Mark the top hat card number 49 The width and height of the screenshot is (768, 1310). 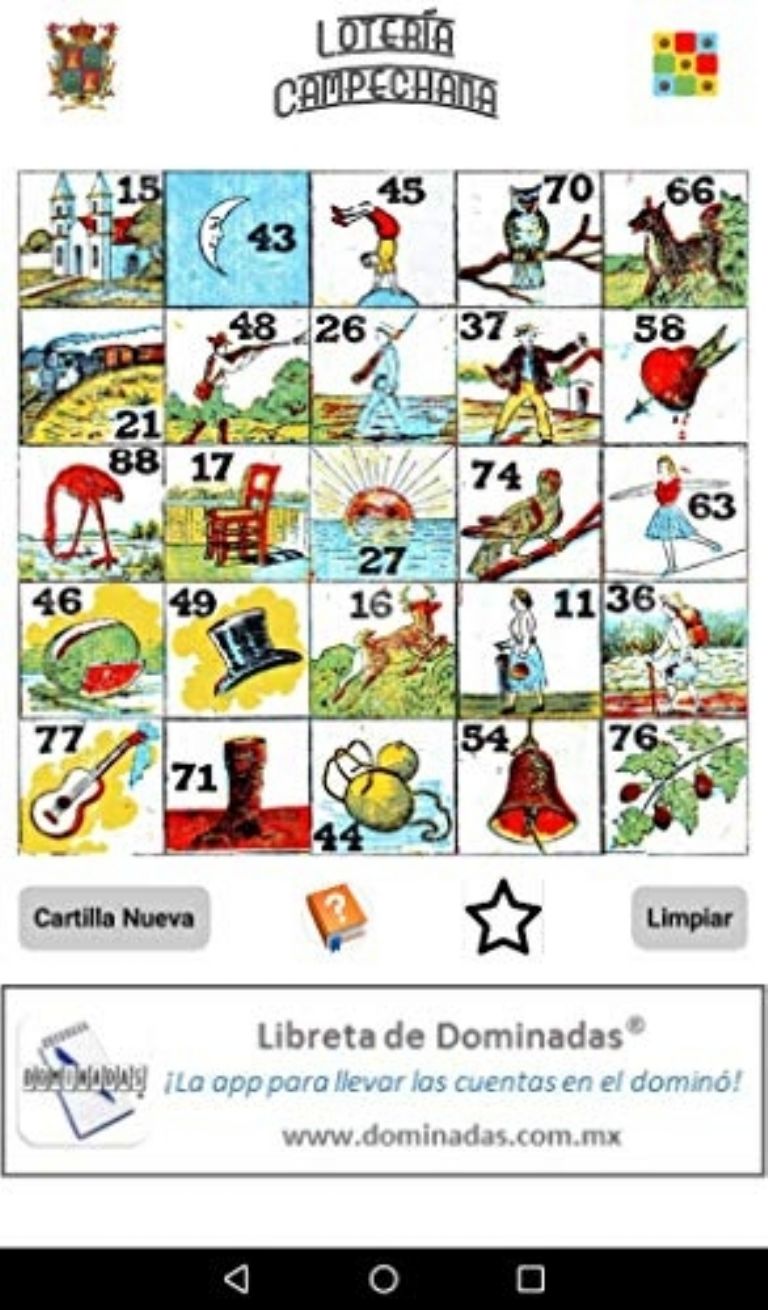pos(237,650)
